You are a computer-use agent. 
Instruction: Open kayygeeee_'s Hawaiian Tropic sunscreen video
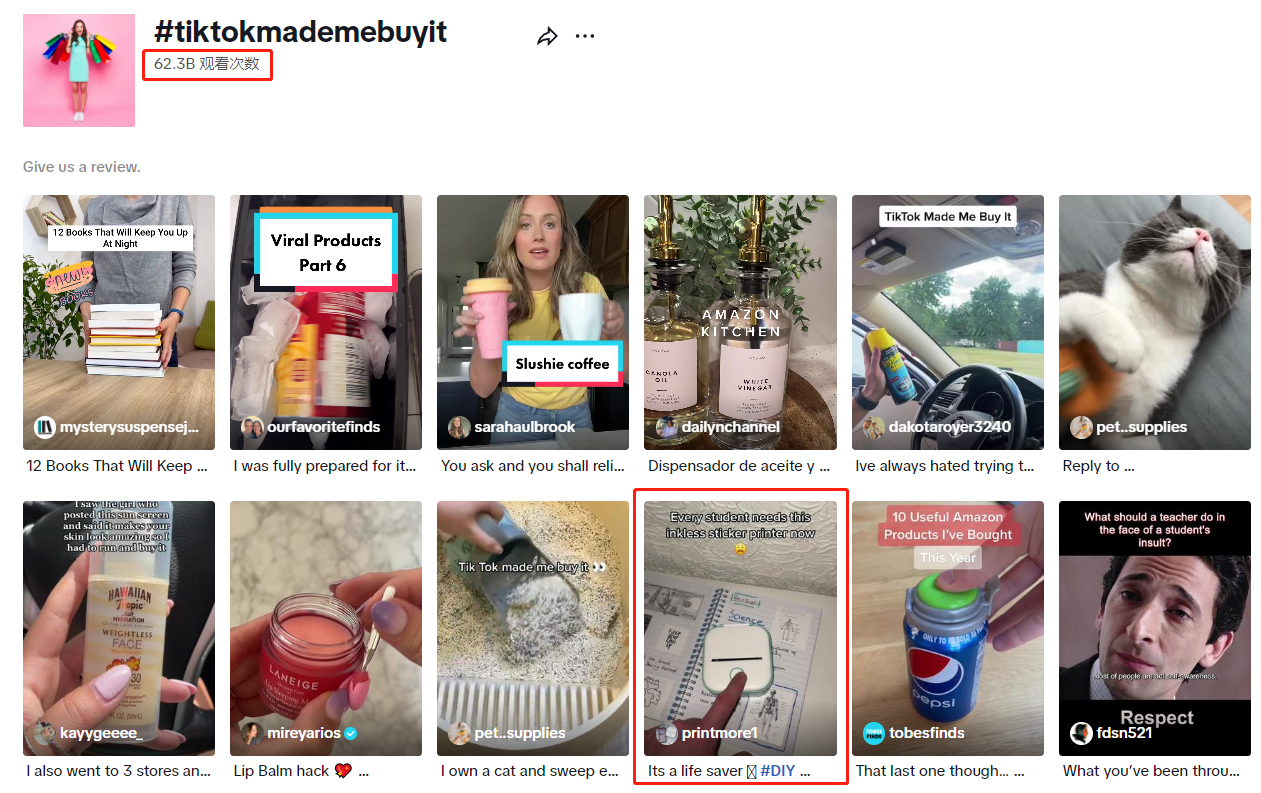pyautogui.click(x=119, y=628)
